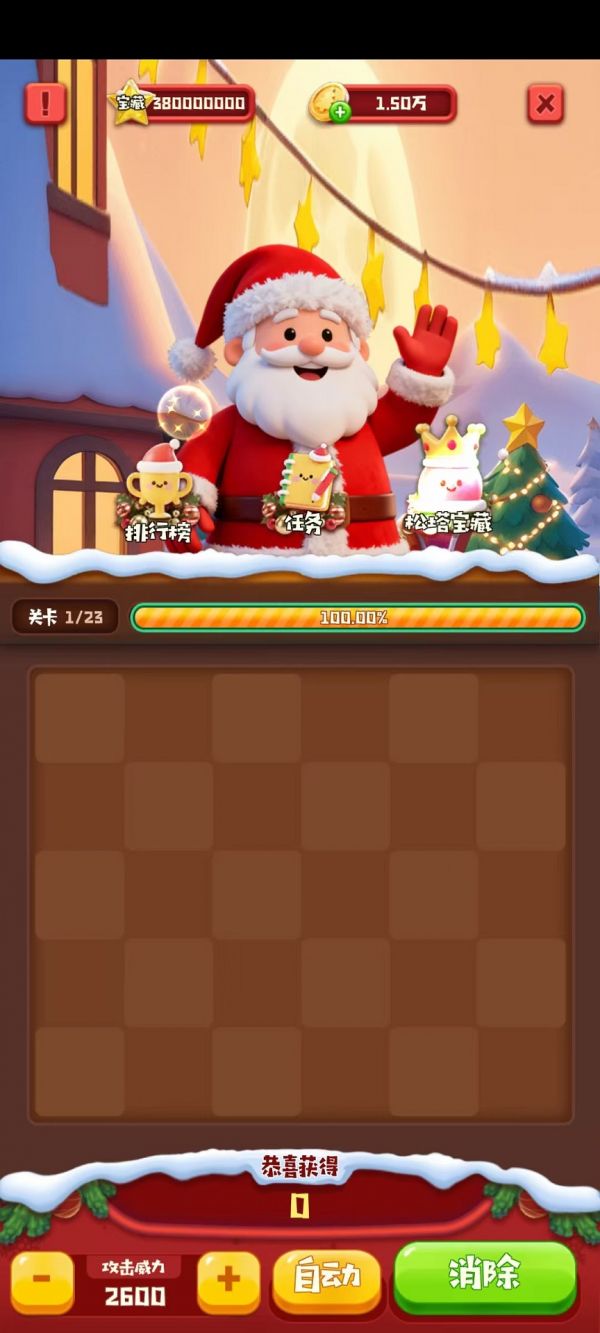600x1333 pixels.
Task: Tap the green 消除 eliminate button
Action: click(485, 1276)
